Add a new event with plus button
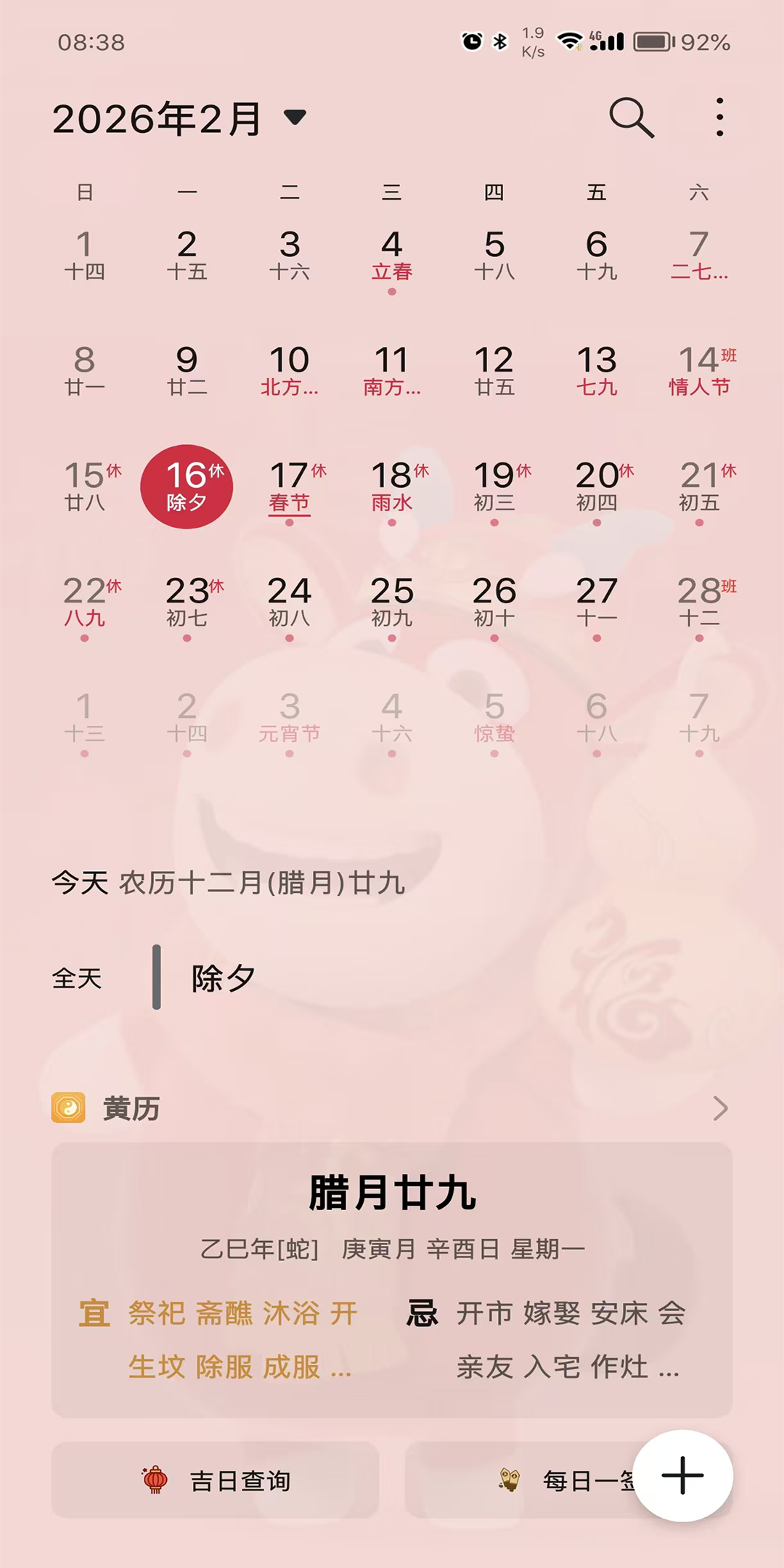The width and height of the screenshot is (784, 1568). [x=682, y=1475]
